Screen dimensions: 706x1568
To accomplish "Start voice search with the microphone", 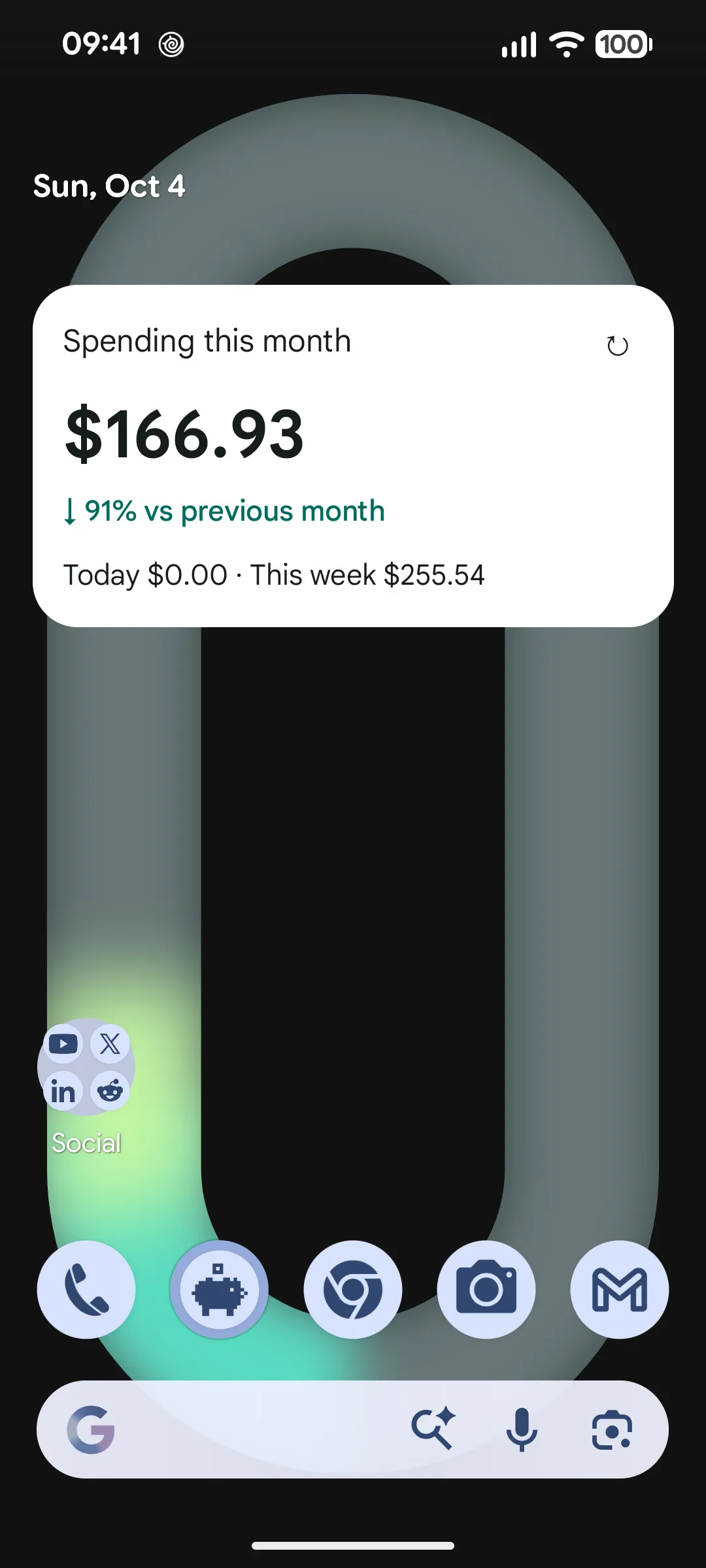I will (x=522, y=1429).
